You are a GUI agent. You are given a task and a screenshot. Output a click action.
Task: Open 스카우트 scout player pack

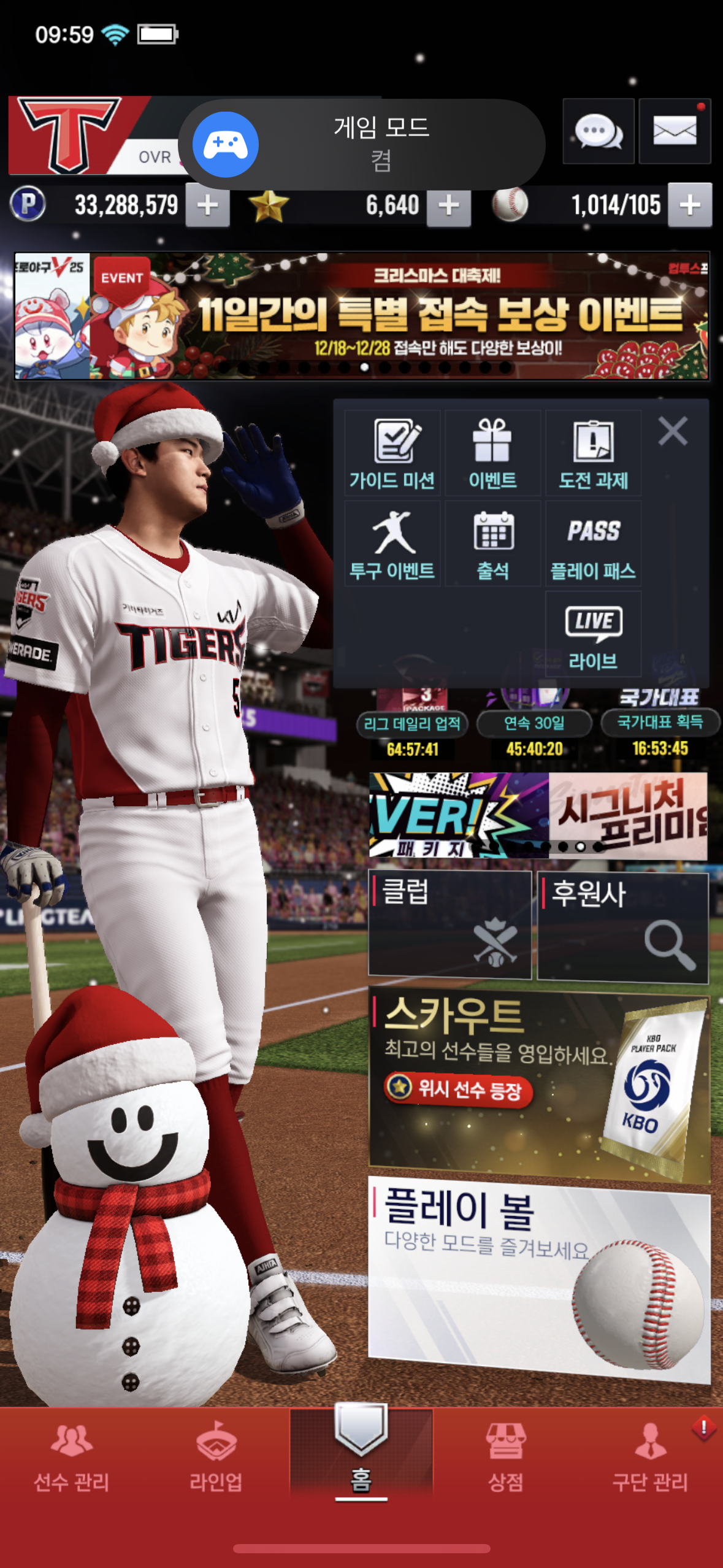point(538,1083)
